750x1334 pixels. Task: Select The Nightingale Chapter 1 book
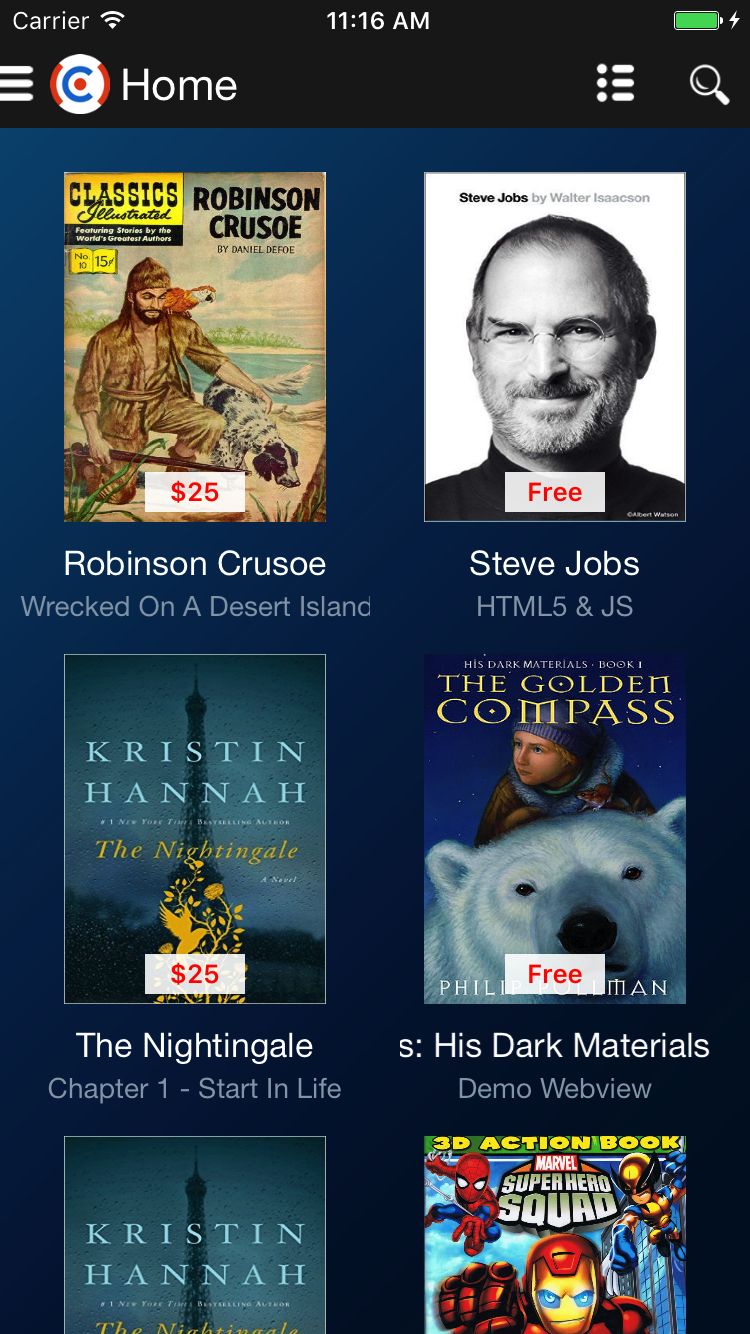tap(195, 829)
